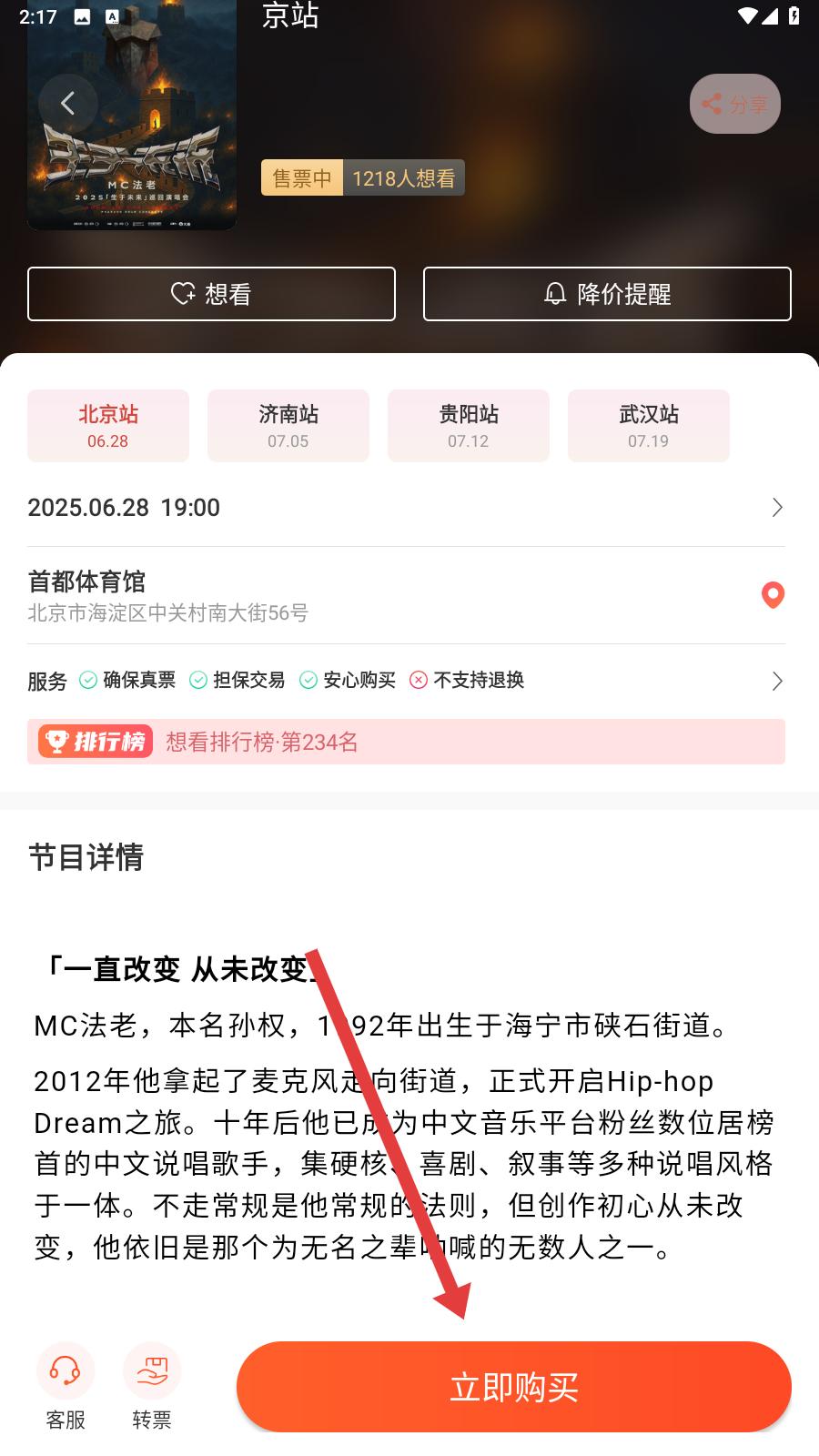Tap the 想看 want-to-see button
The height and width of the screenshot is (1456, 819).
coord(211,294)
